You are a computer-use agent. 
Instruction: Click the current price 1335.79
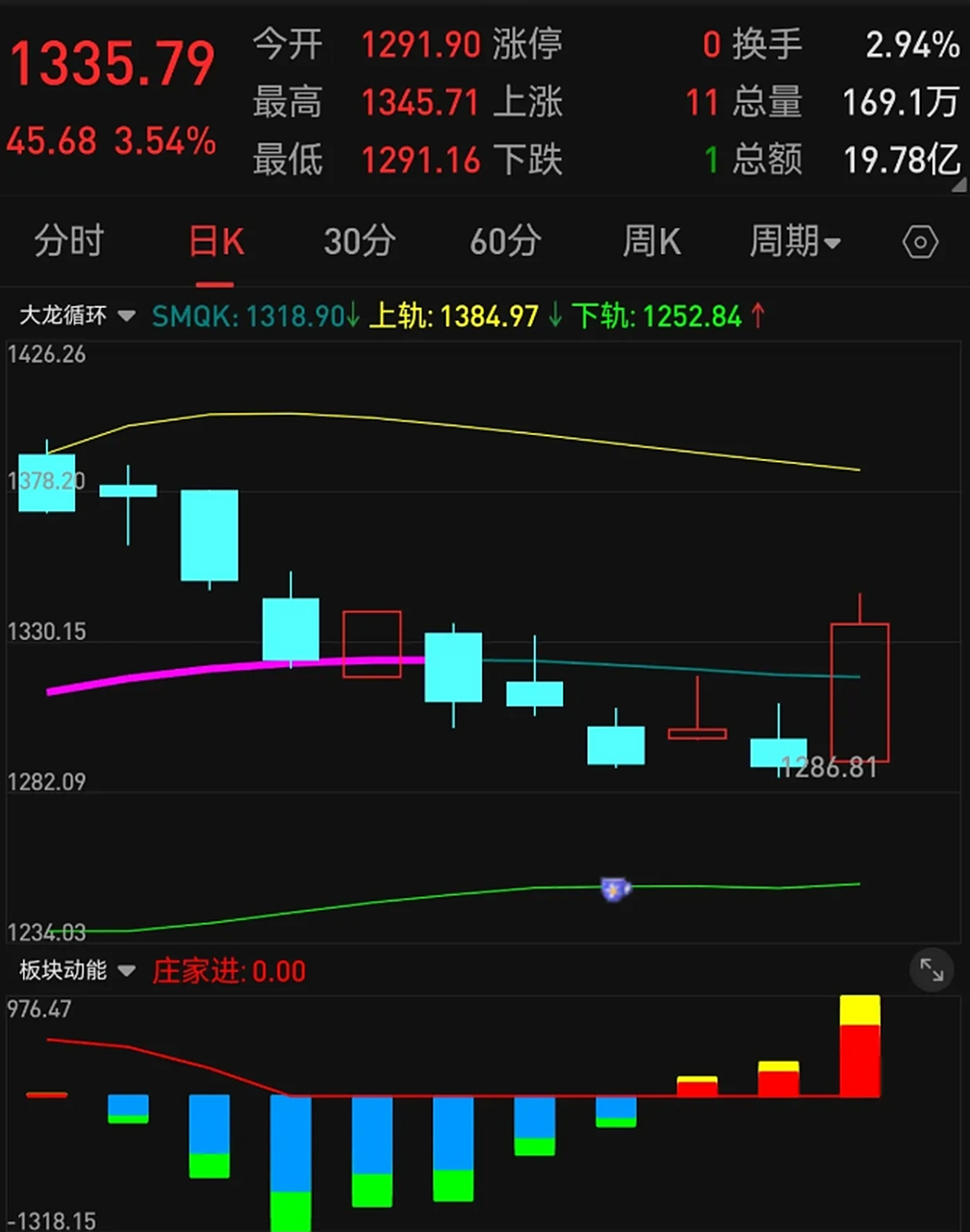[114, 60]
